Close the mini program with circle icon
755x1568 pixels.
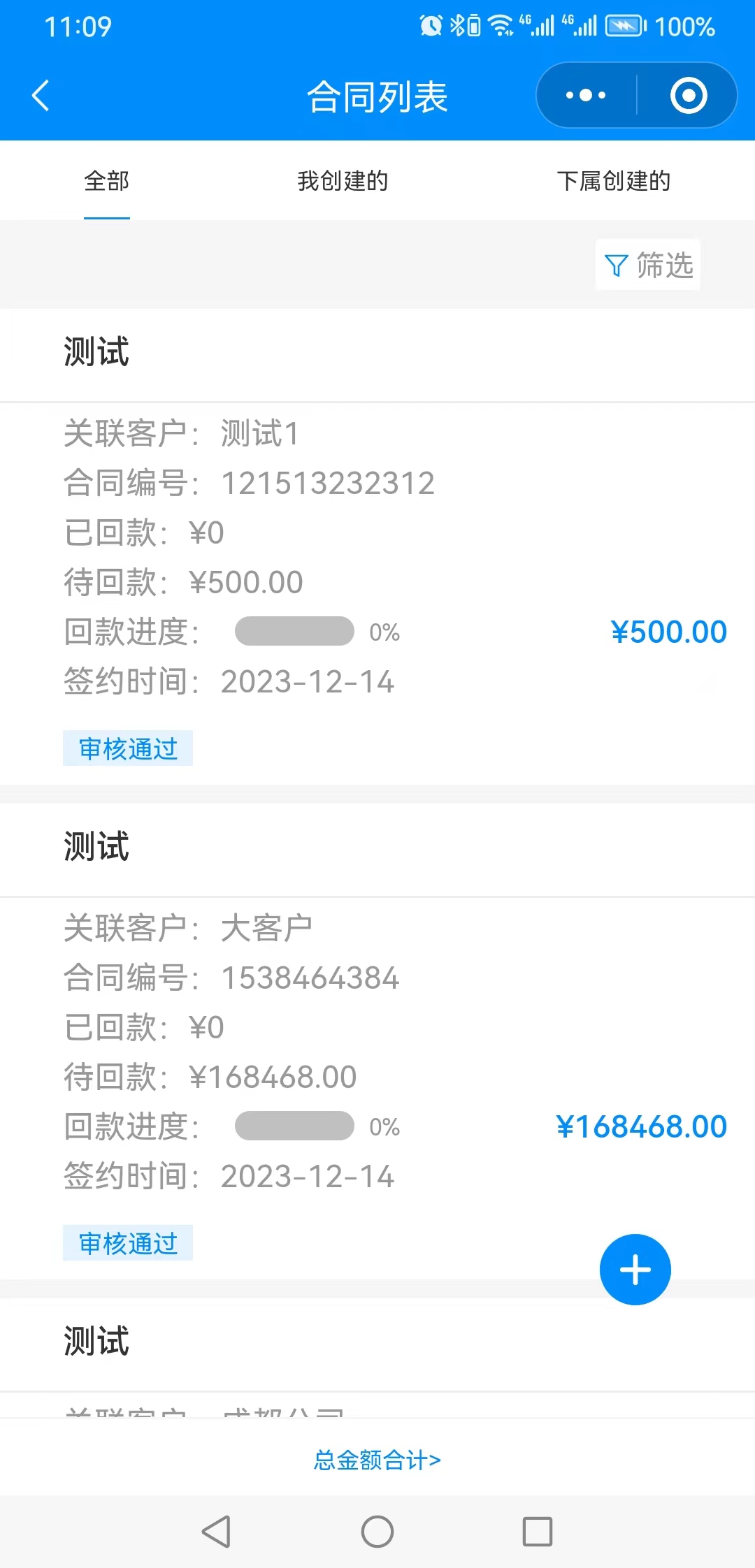pos(688,96)
